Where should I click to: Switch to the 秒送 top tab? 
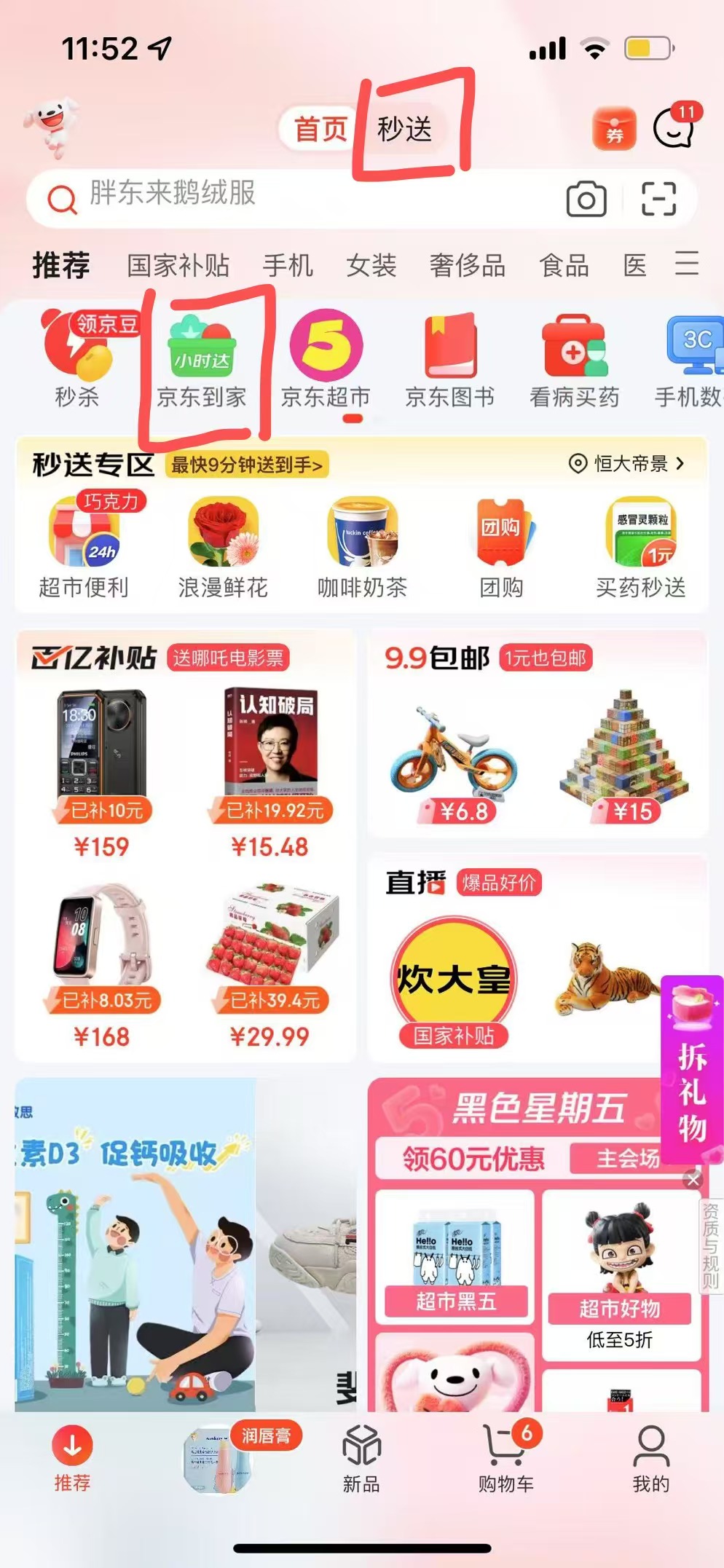point(404,130)
